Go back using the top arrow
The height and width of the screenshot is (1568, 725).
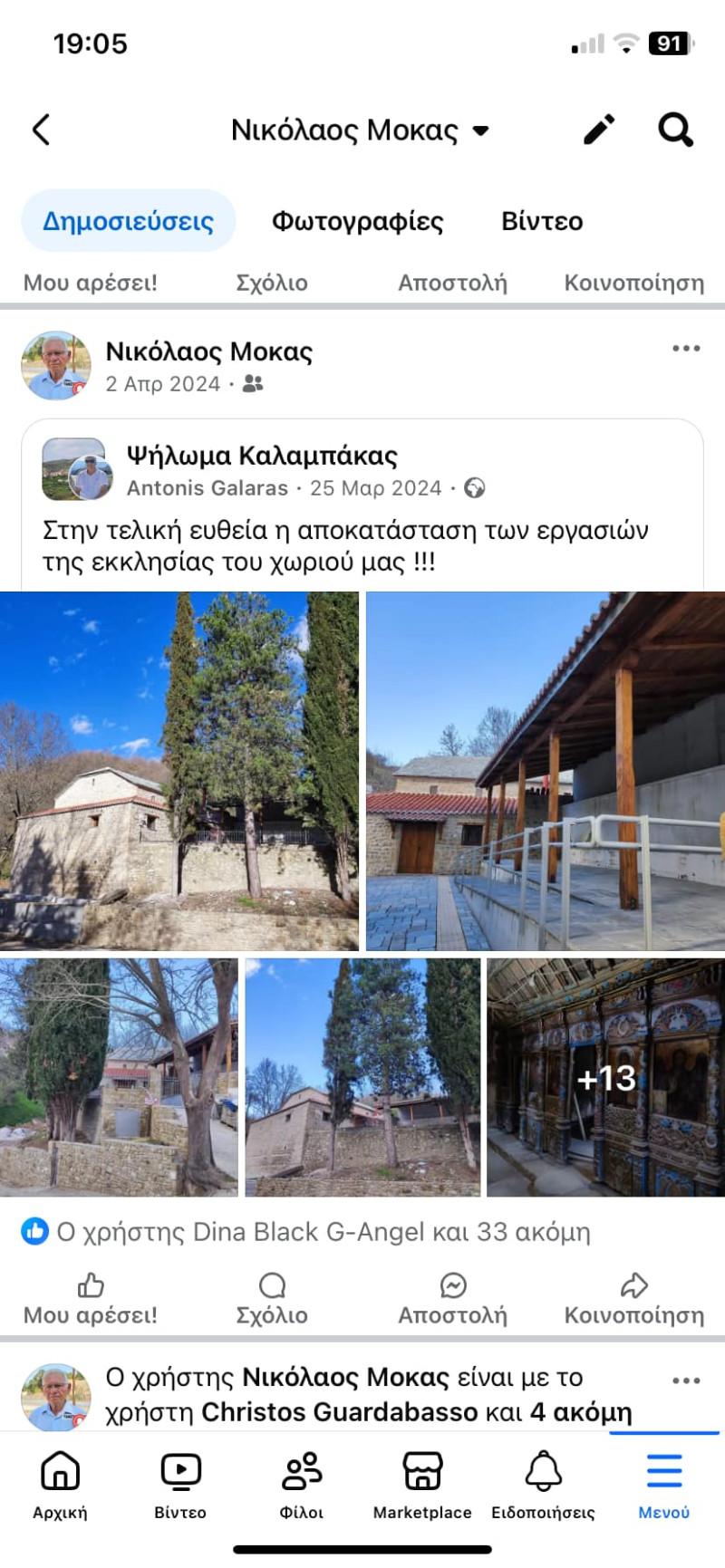coord(42,130)
